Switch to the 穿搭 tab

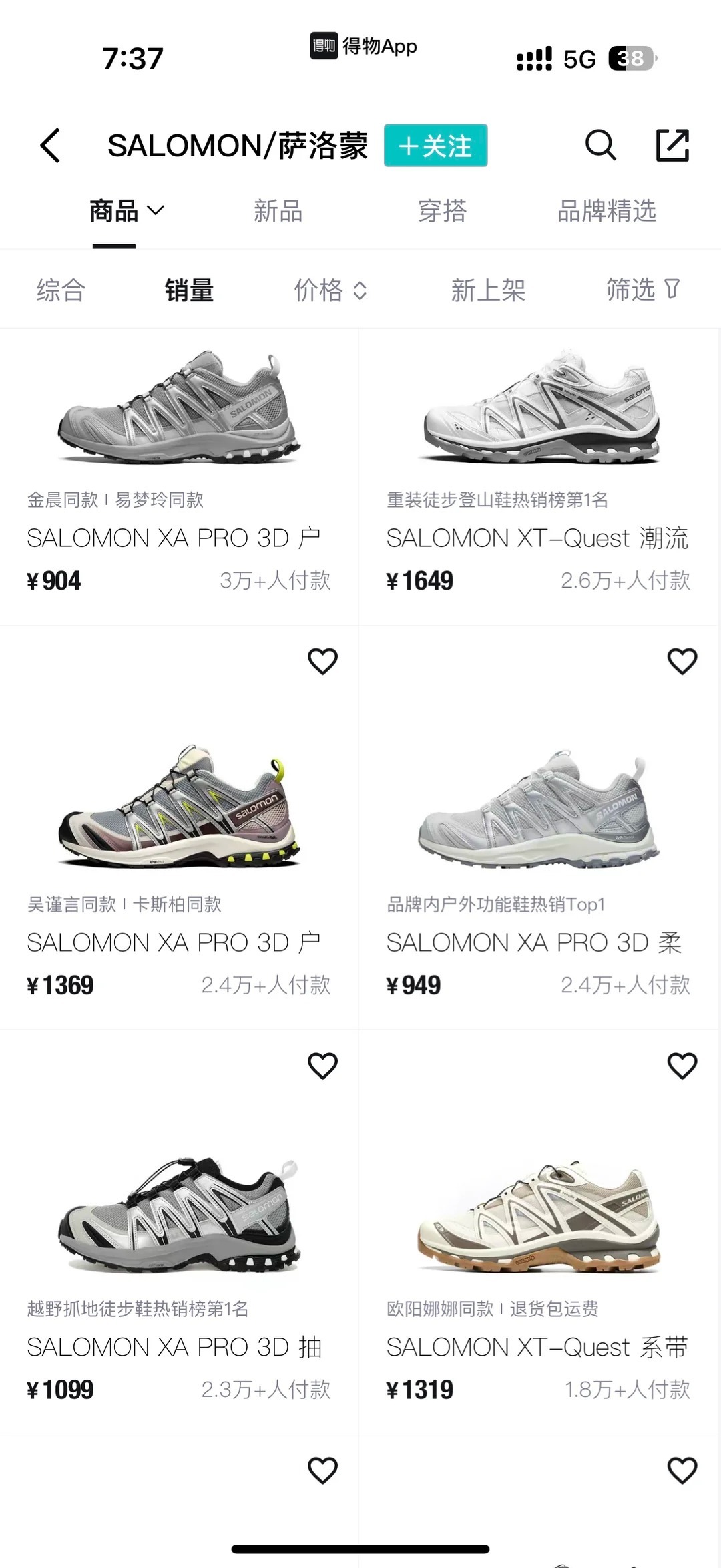442,211
